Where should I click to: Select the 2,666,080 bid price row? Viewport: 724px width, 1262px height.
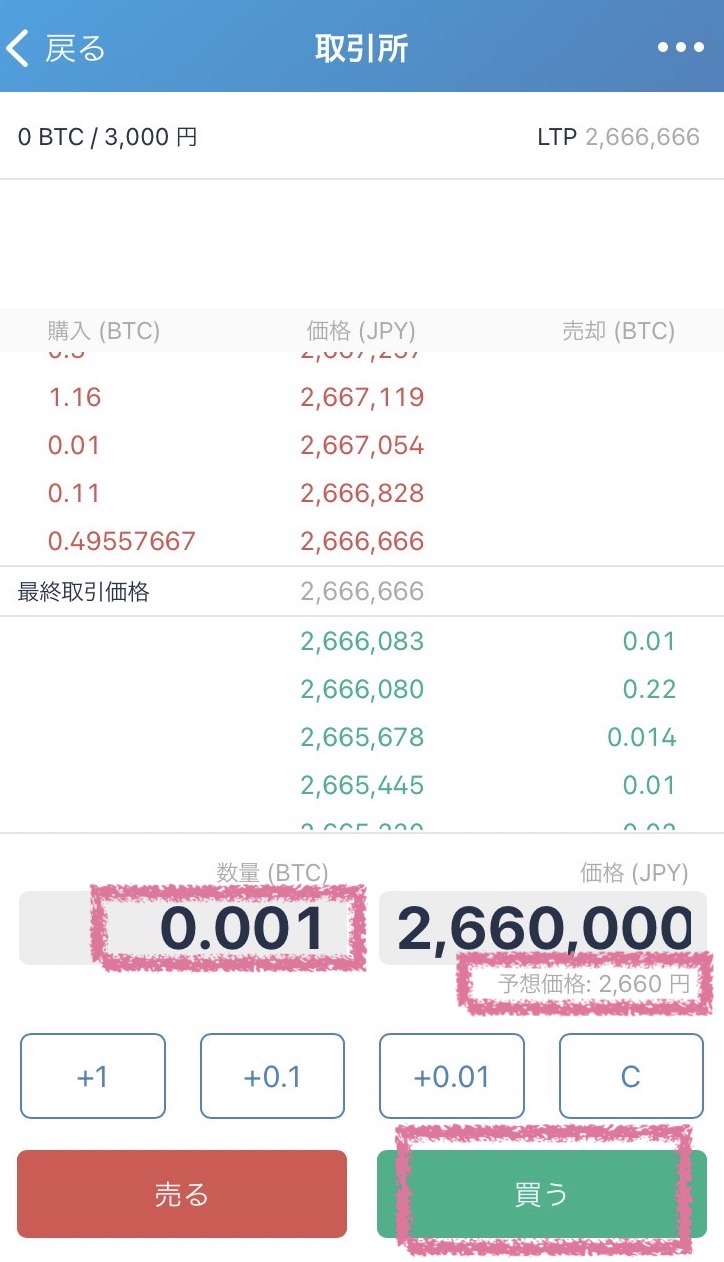point(362,689)
